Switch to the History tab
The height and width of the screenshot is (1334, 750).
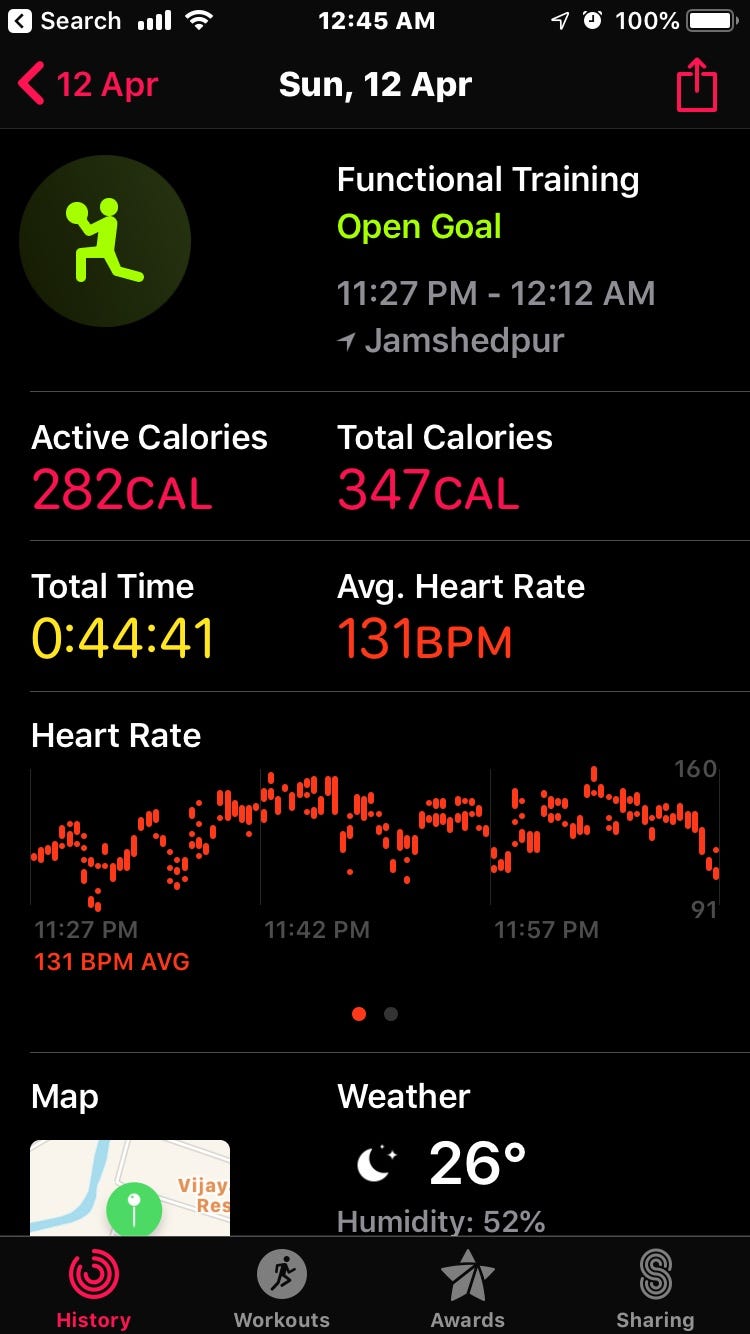[x=93, y=1290]
